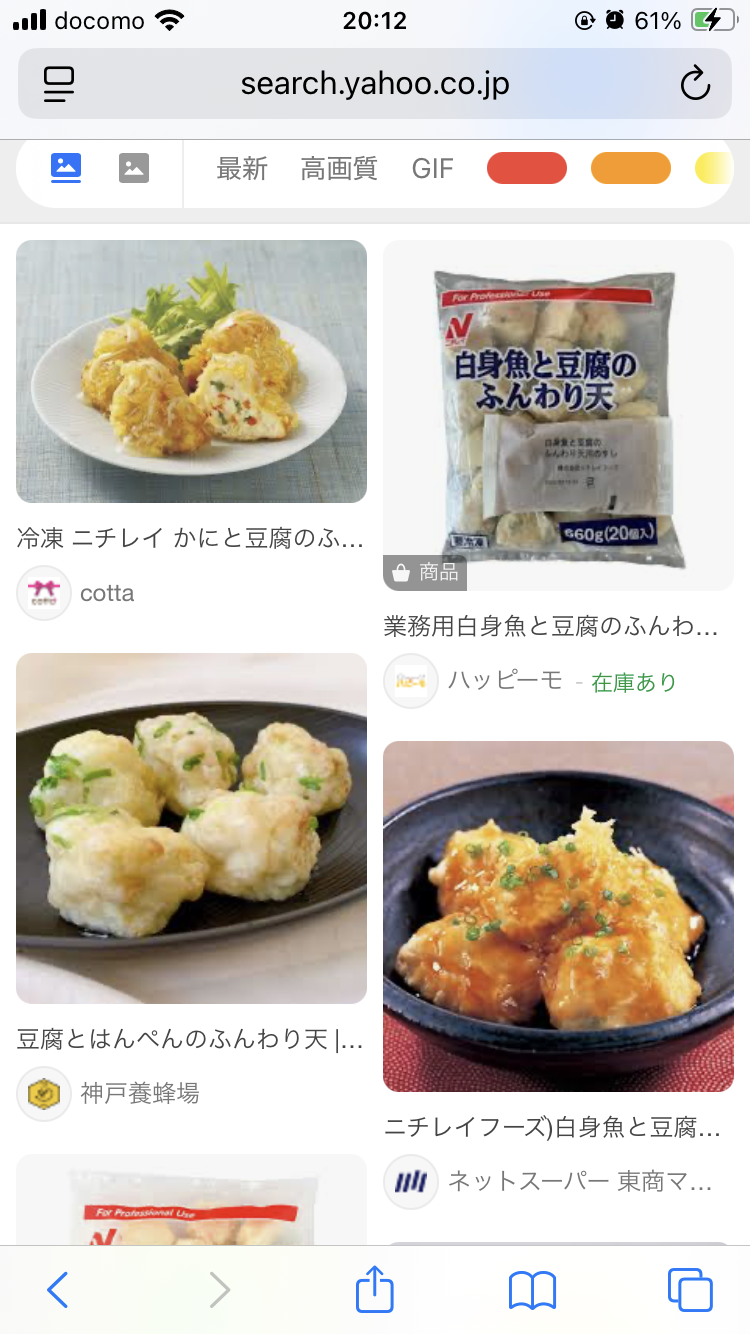Image resolution: width=750 pixels, height=1334 pixels.
Task: Show only GIF images
Action: tap(433, 168)
